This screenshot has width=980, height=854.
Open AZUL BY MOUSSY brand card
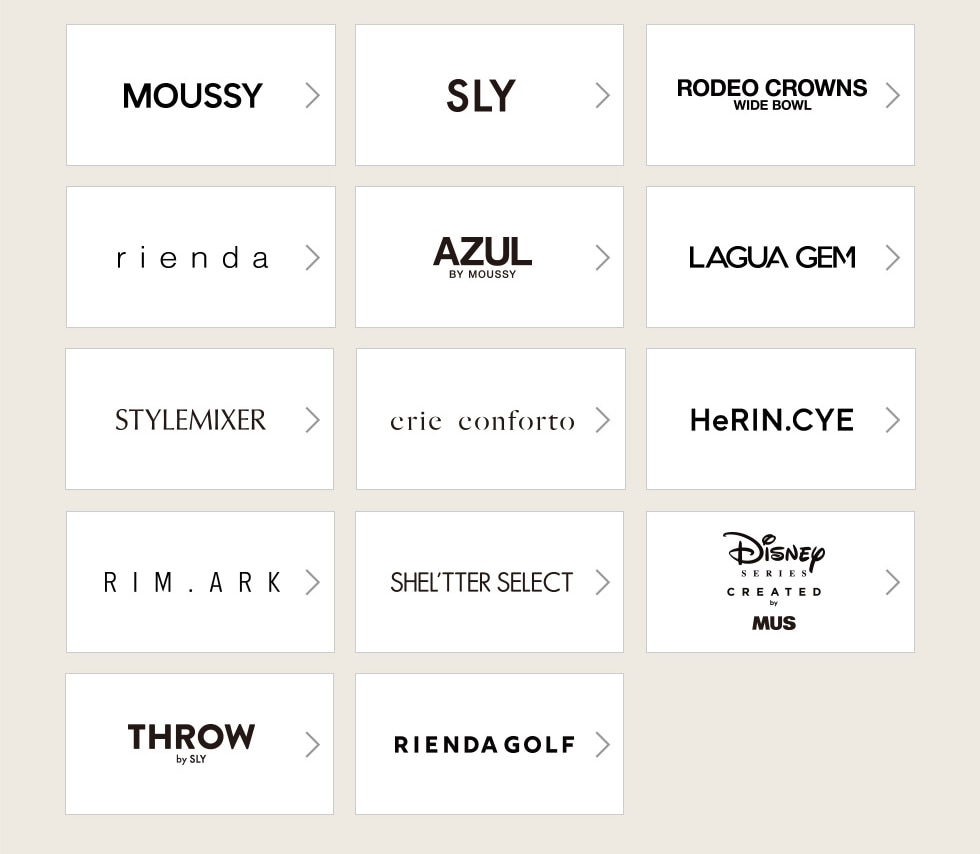tap(489, 257)
